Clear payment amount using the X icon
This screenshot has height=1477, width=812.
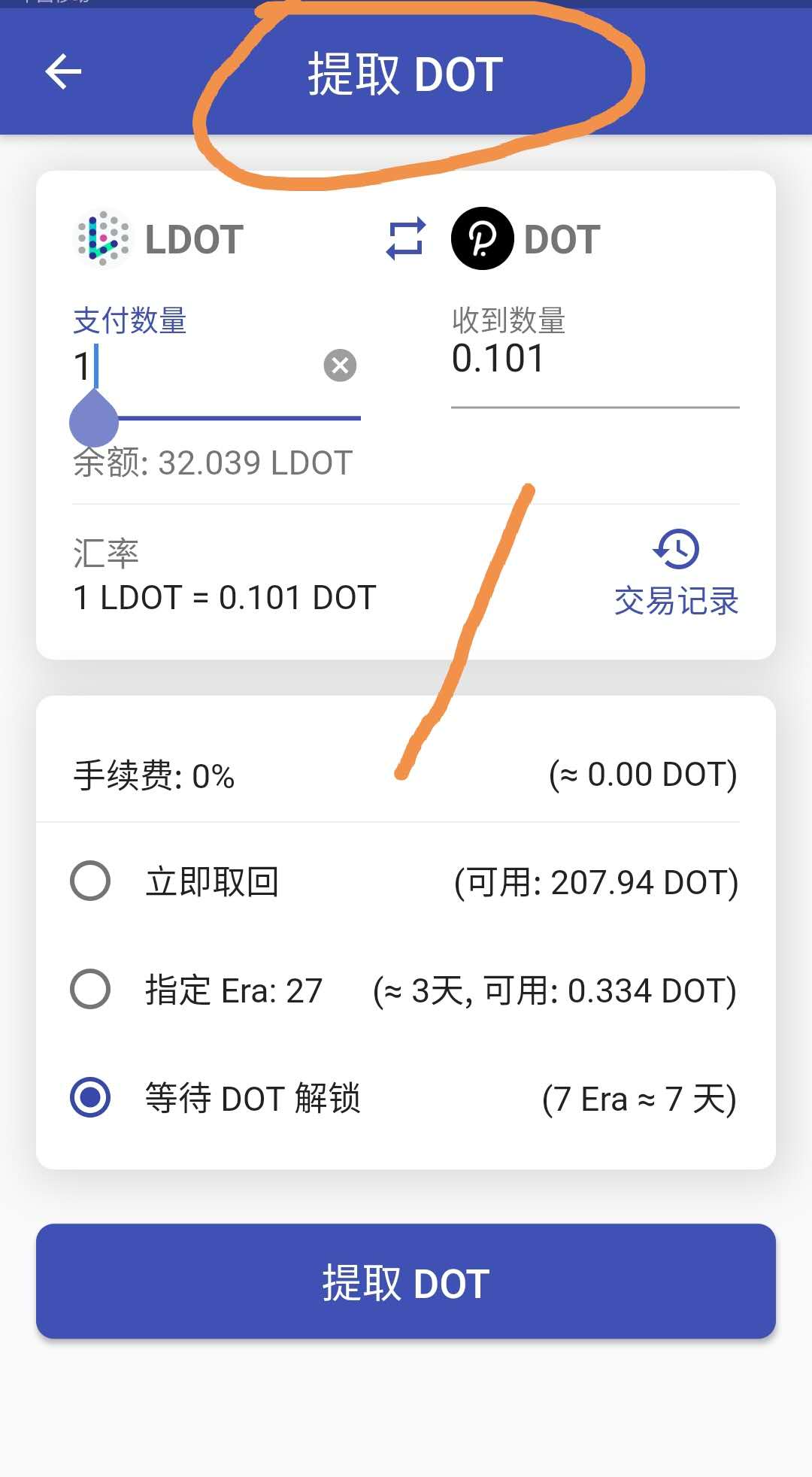pos(340,365)
